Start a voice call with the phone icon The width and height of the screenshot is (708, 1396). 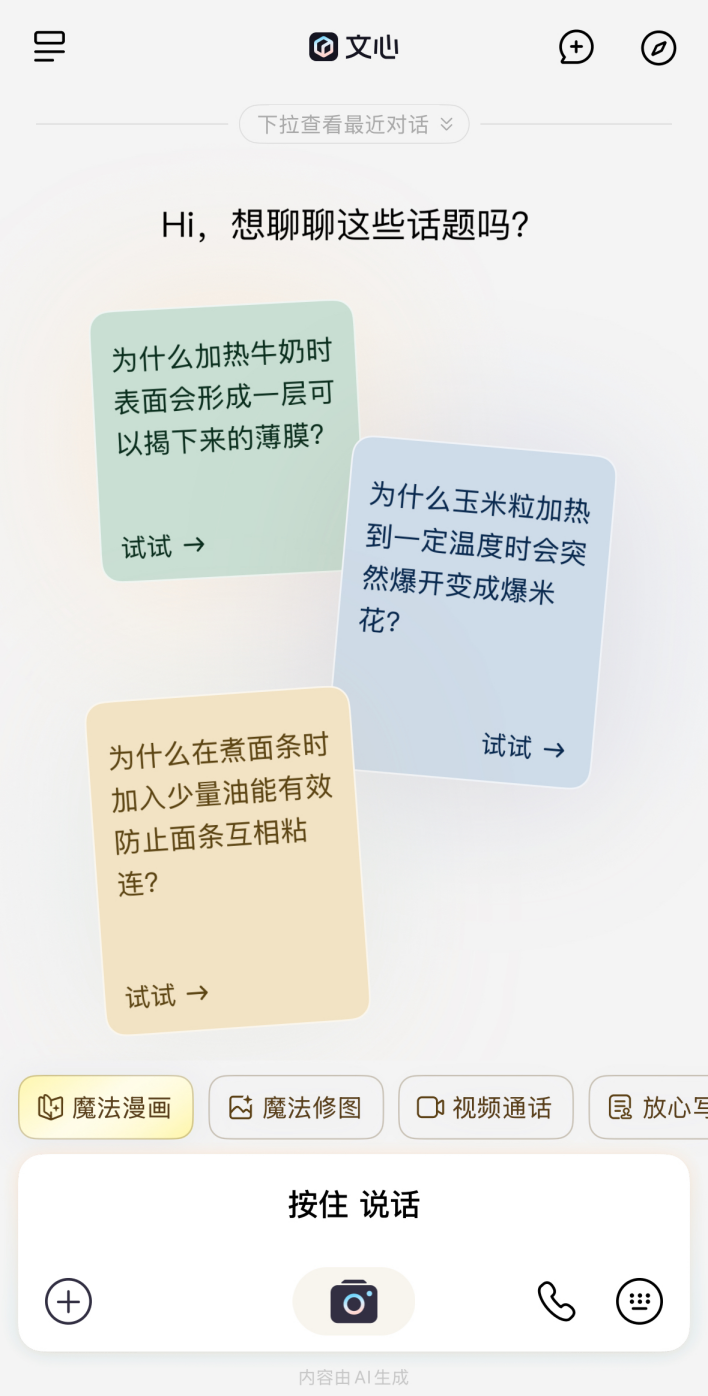[556, 1301]
